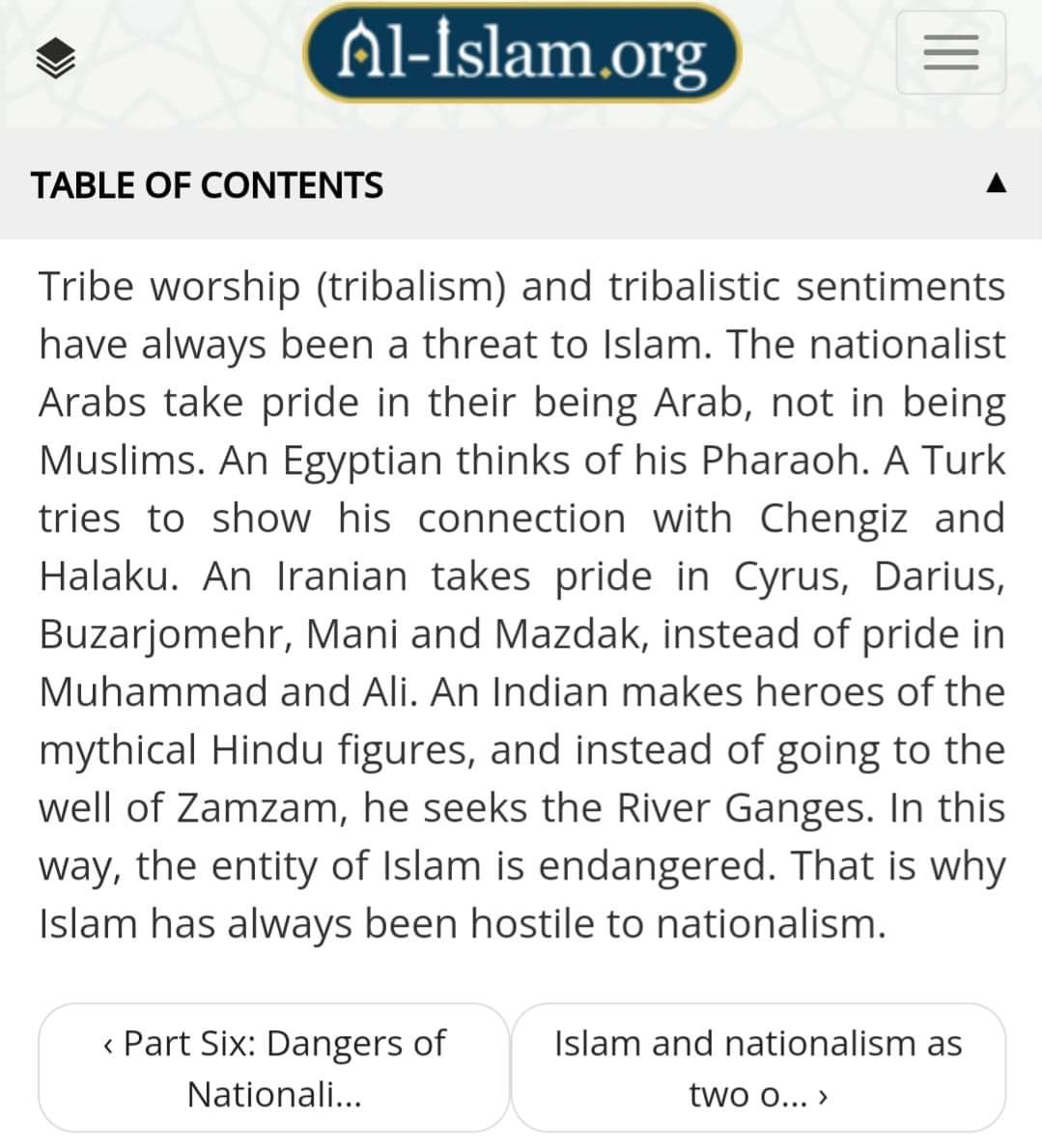The width and height of the screenshot is (1042, 1148).
Task: Go to the Al-Islam.org home page
Action: coord(521,53)
